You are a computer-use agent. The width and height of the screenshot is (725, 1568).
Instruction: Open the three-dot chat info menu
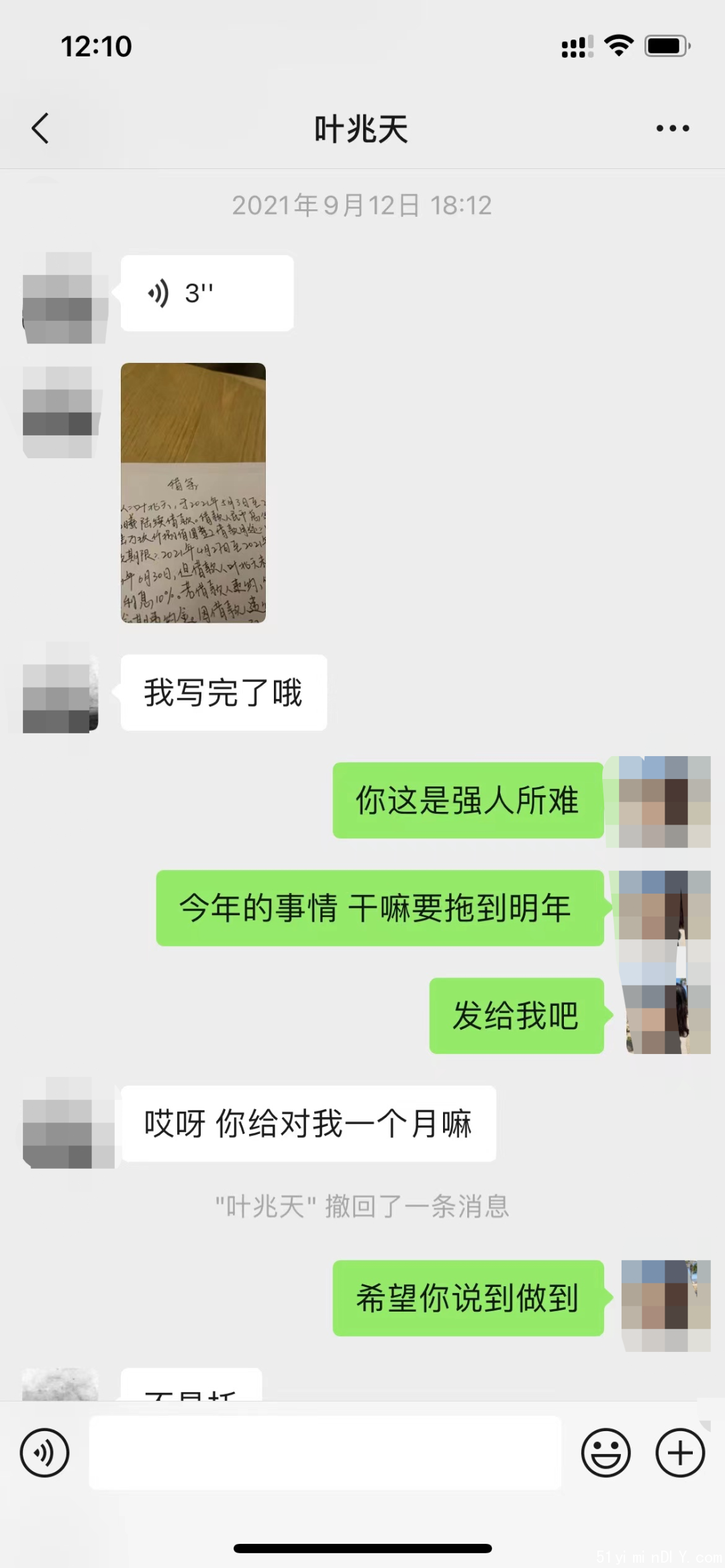pyautogui.click(x=673, y=128)
